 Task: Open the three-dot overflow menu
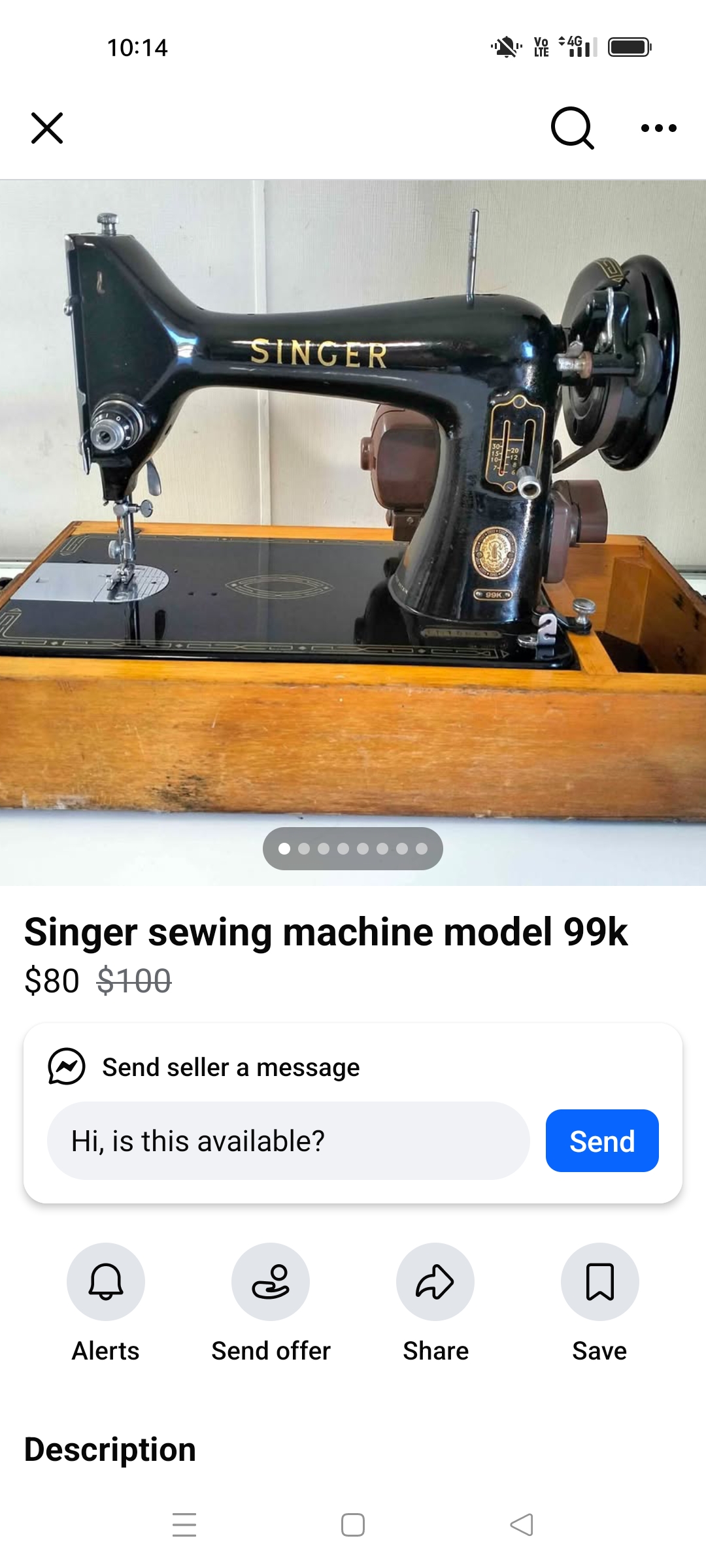[x=658, y=128]
